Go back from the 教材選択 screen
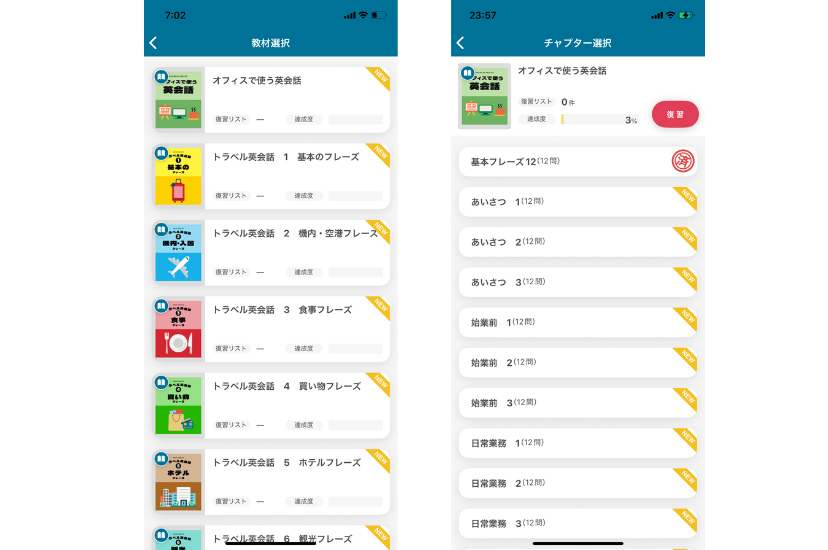828x550 pixels. pyautogui.click(x=153, y=43)
